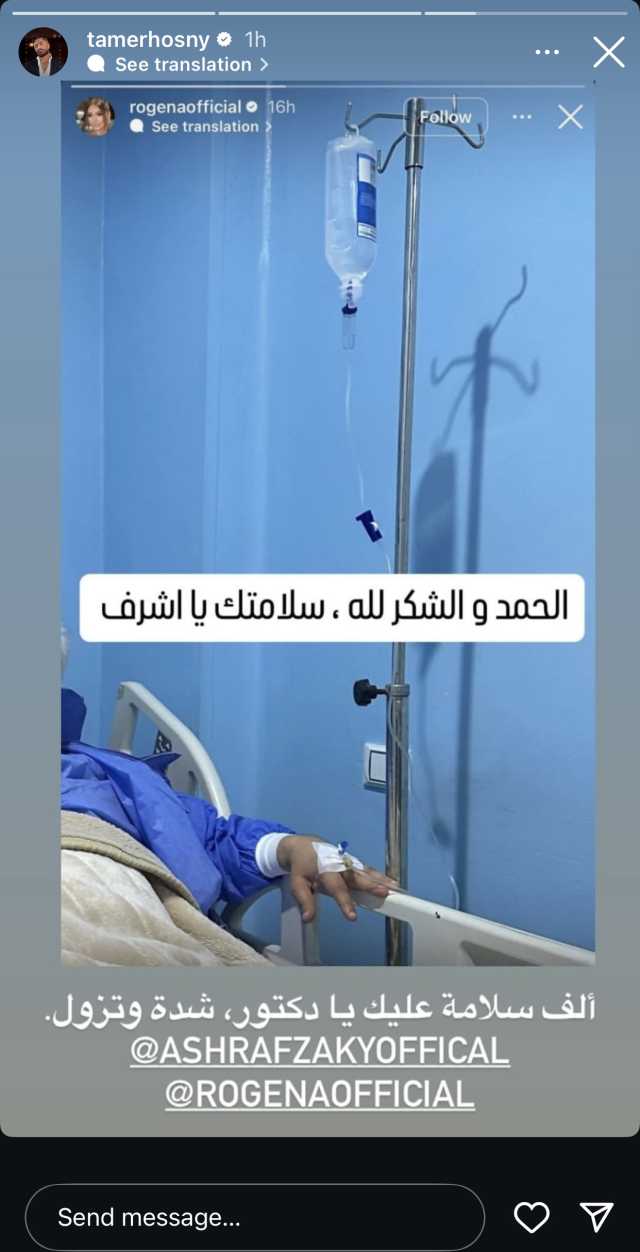Share the story via paper plane icon
Image resolution: width=640 pixels, height=1252 pixels.
point(597,1217)
